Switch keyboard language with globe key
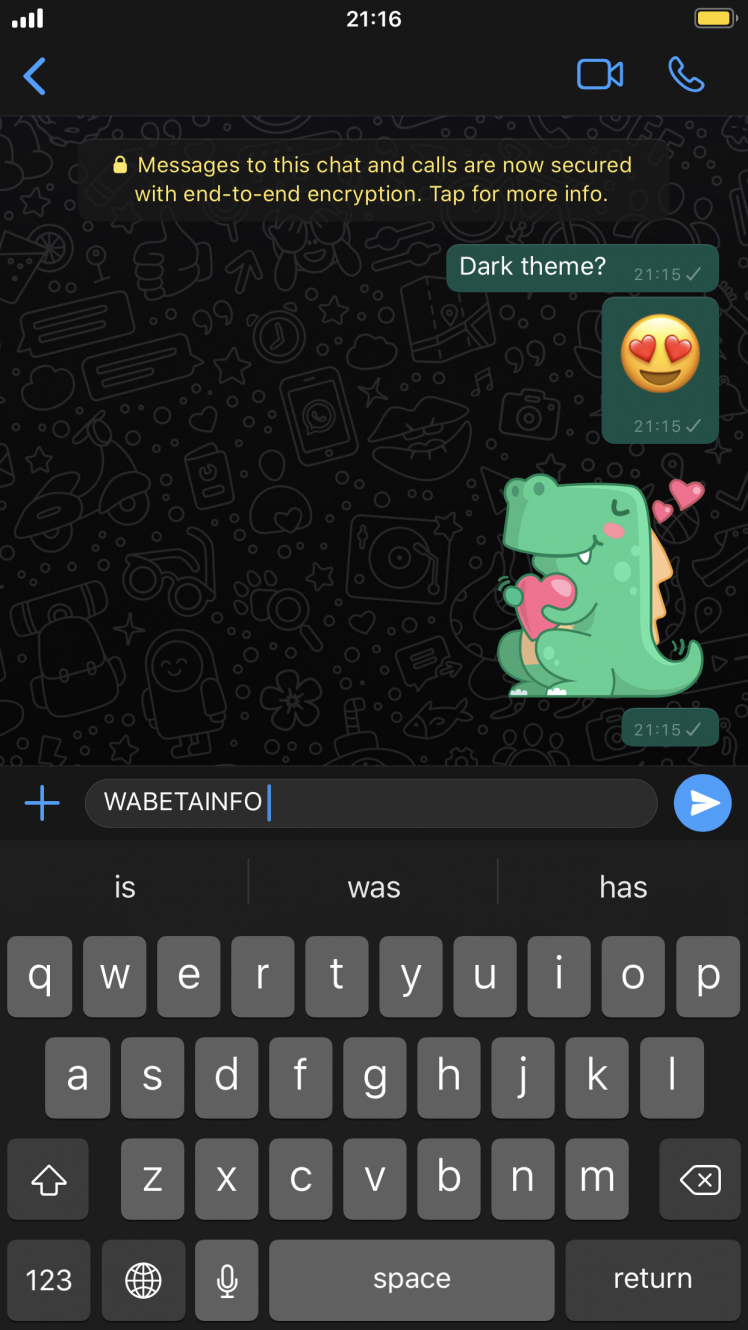Image resolution: width=748 pixels, height=1330 pixels. [x=144, y=1279]
